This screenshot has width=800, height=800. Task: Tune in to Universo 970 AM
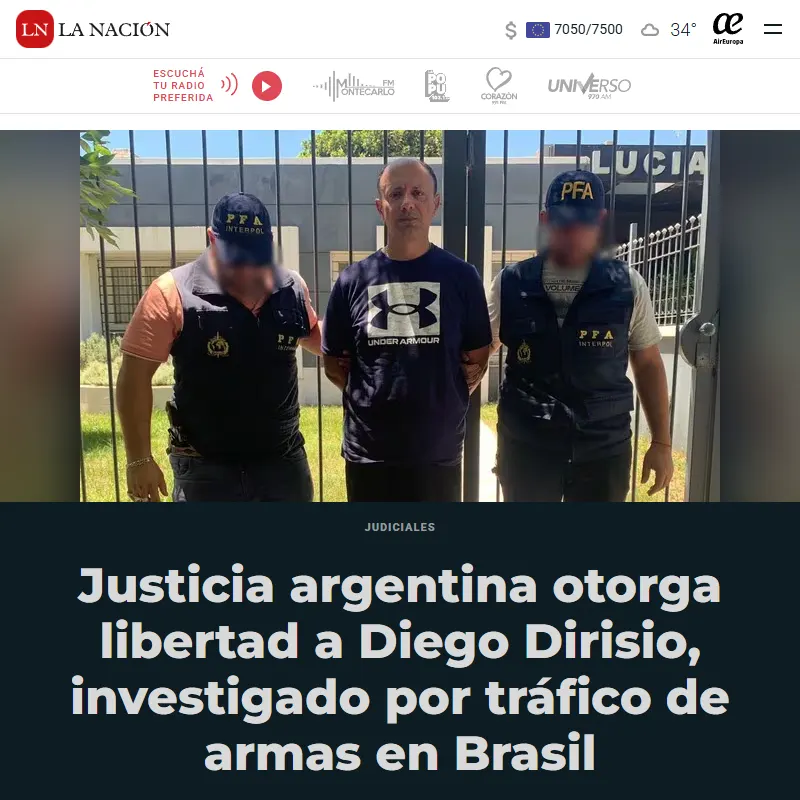[x=589, y=86]
